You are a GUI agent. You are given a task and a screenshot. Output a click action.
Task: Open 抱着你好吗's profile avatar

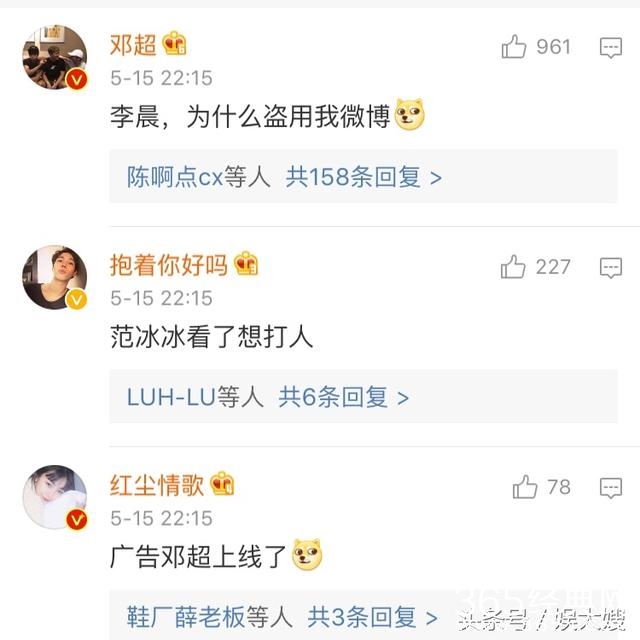(x=54, y=277)
